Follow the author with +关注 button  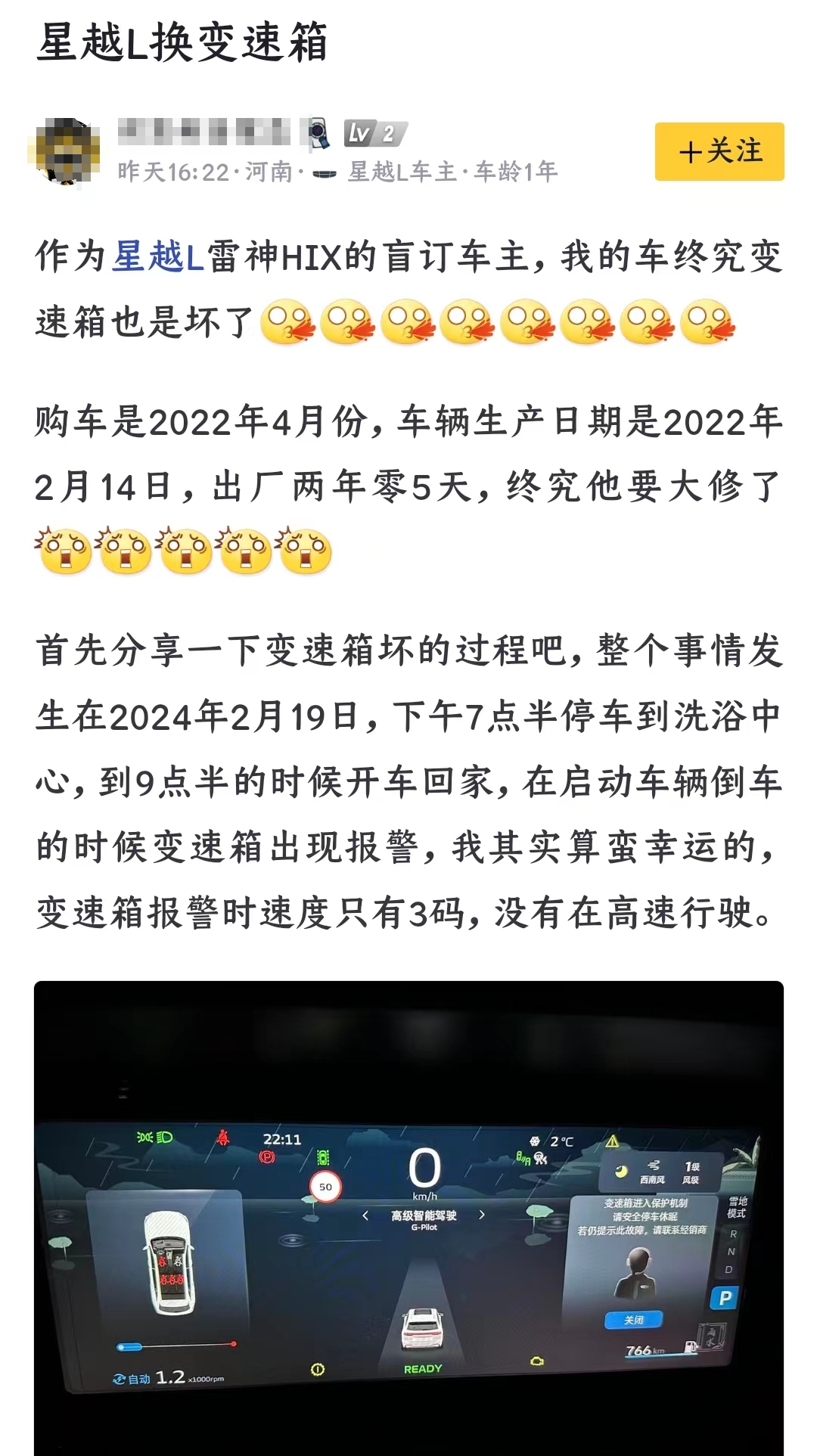(x=719, y=151)
